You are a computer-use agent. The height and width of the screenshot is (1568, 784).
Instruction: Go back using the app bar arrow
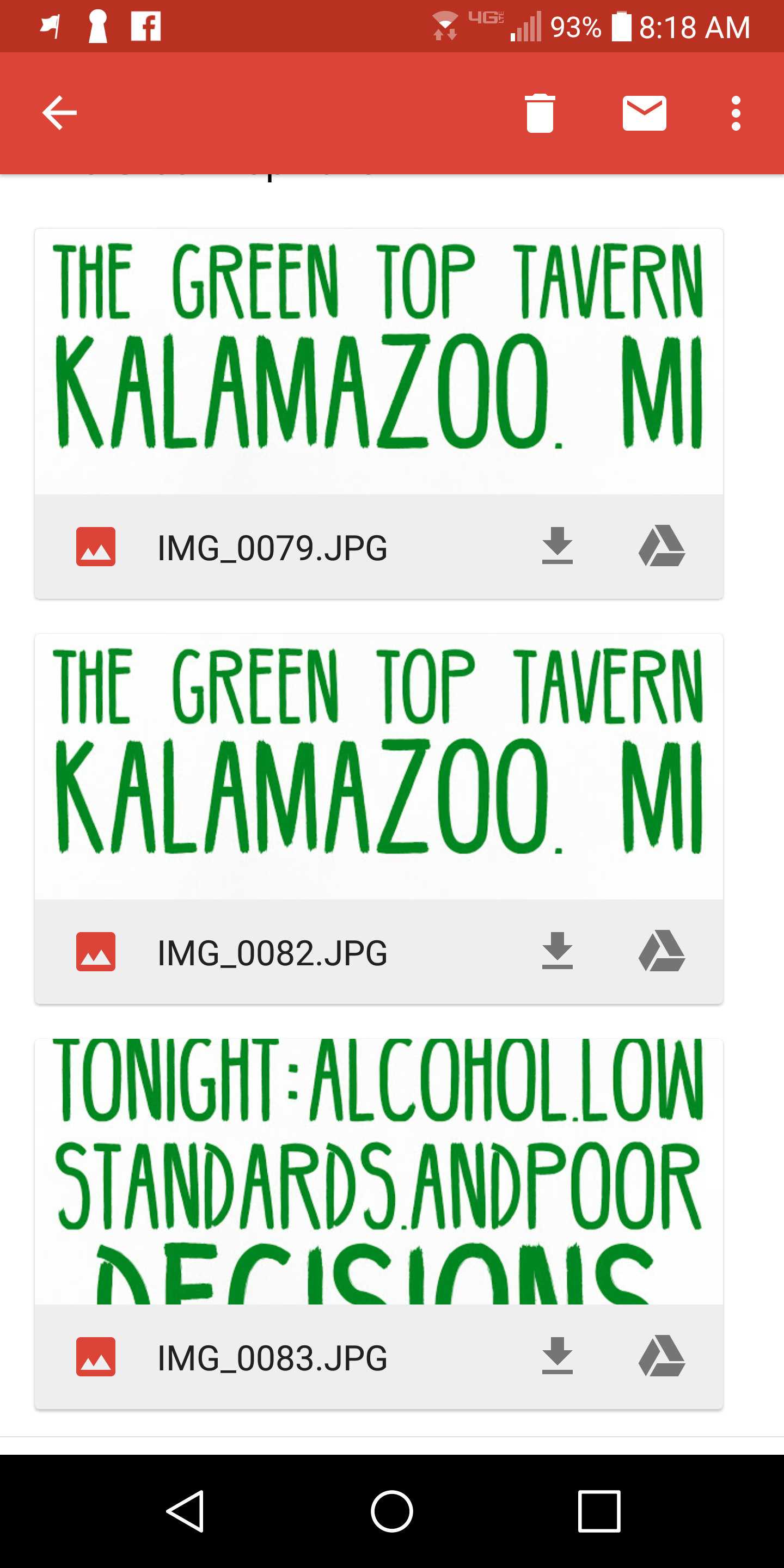[59, 113]
